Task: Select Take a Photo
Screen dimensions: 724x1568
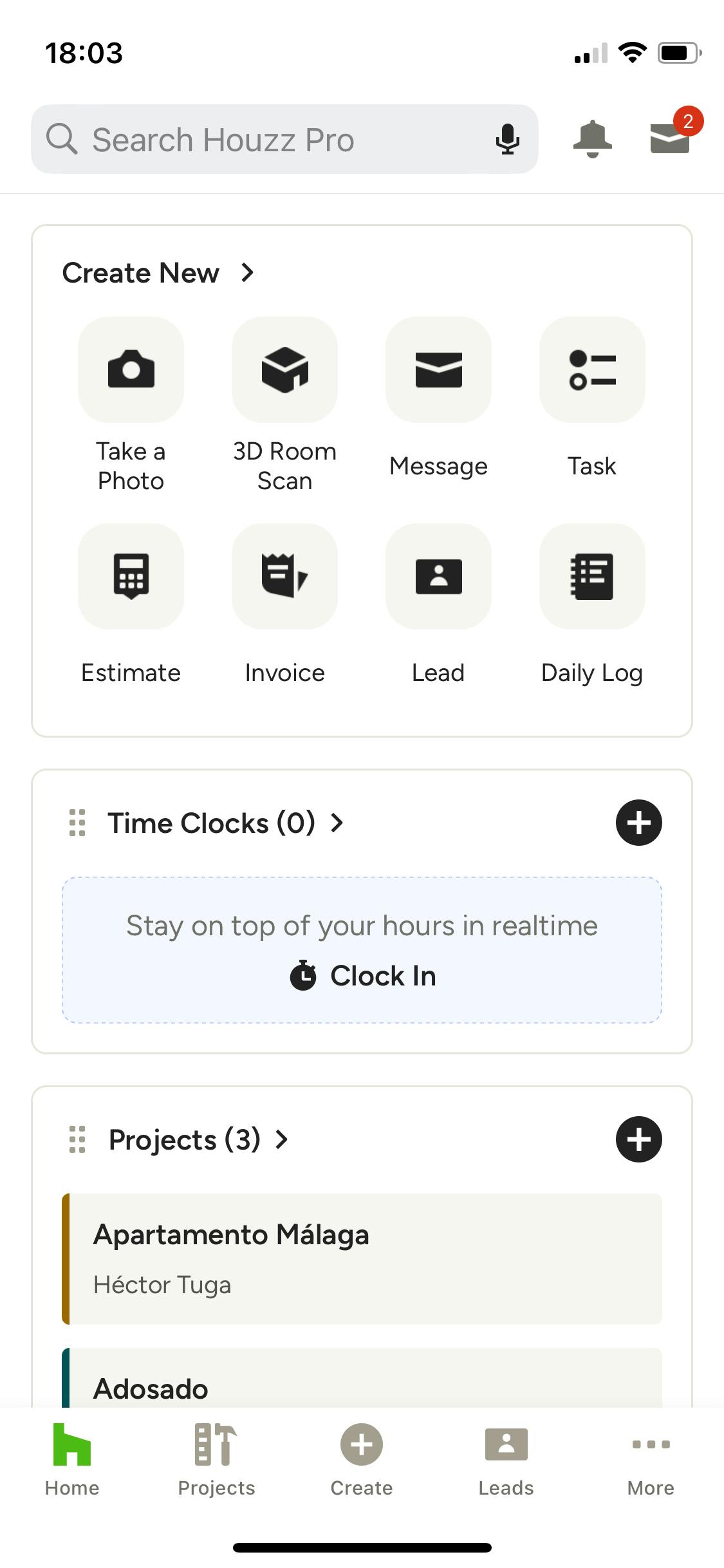Action: 131,369
